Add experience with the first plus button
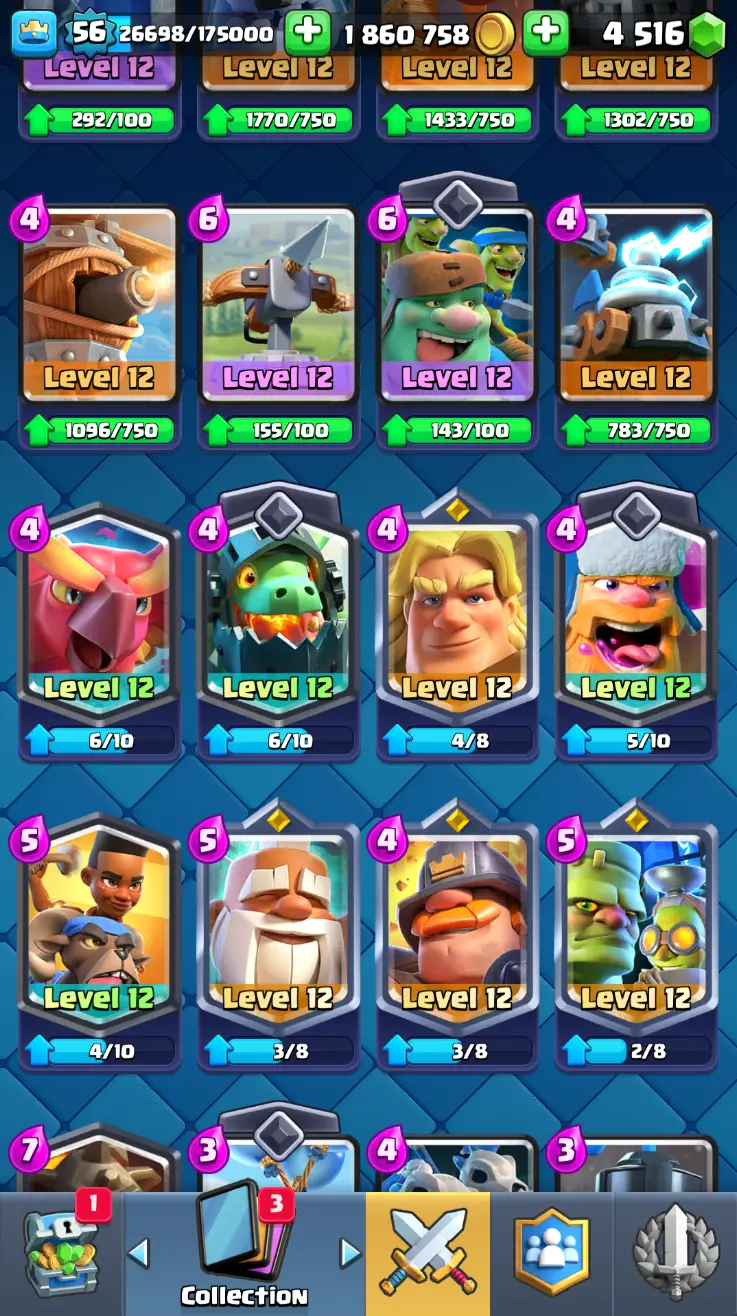The image size is (737, 1316). click(x=307, y=34)
